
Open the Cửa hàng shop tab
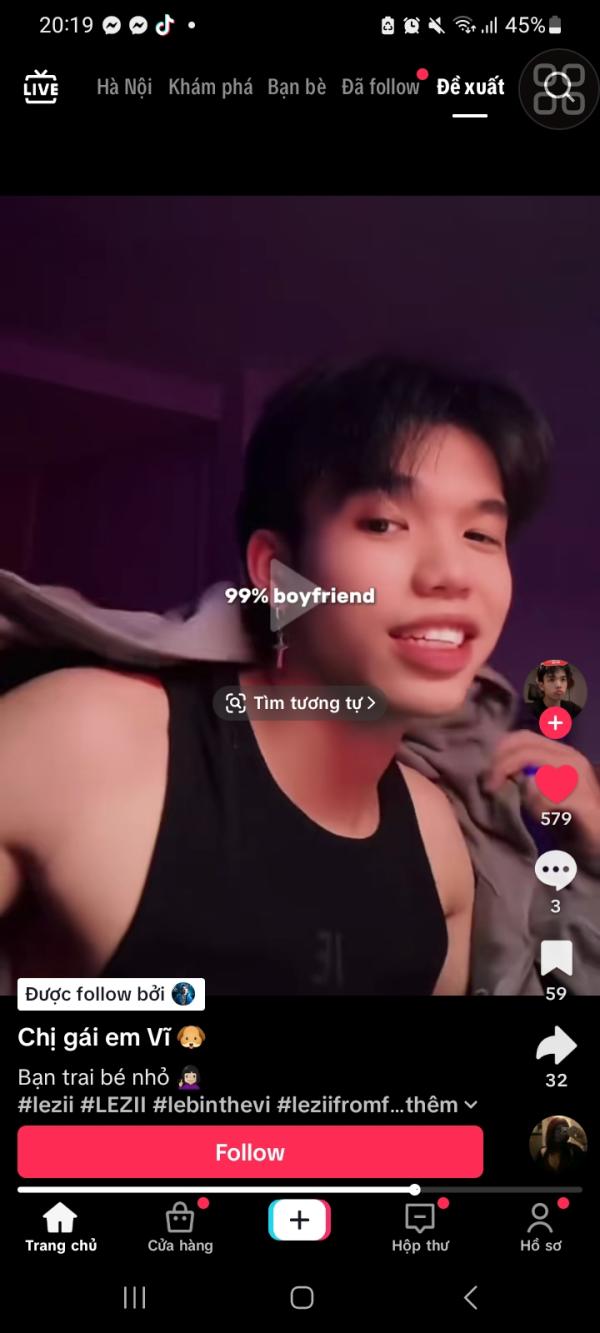pyautogui.click(x=180, y=1227)
